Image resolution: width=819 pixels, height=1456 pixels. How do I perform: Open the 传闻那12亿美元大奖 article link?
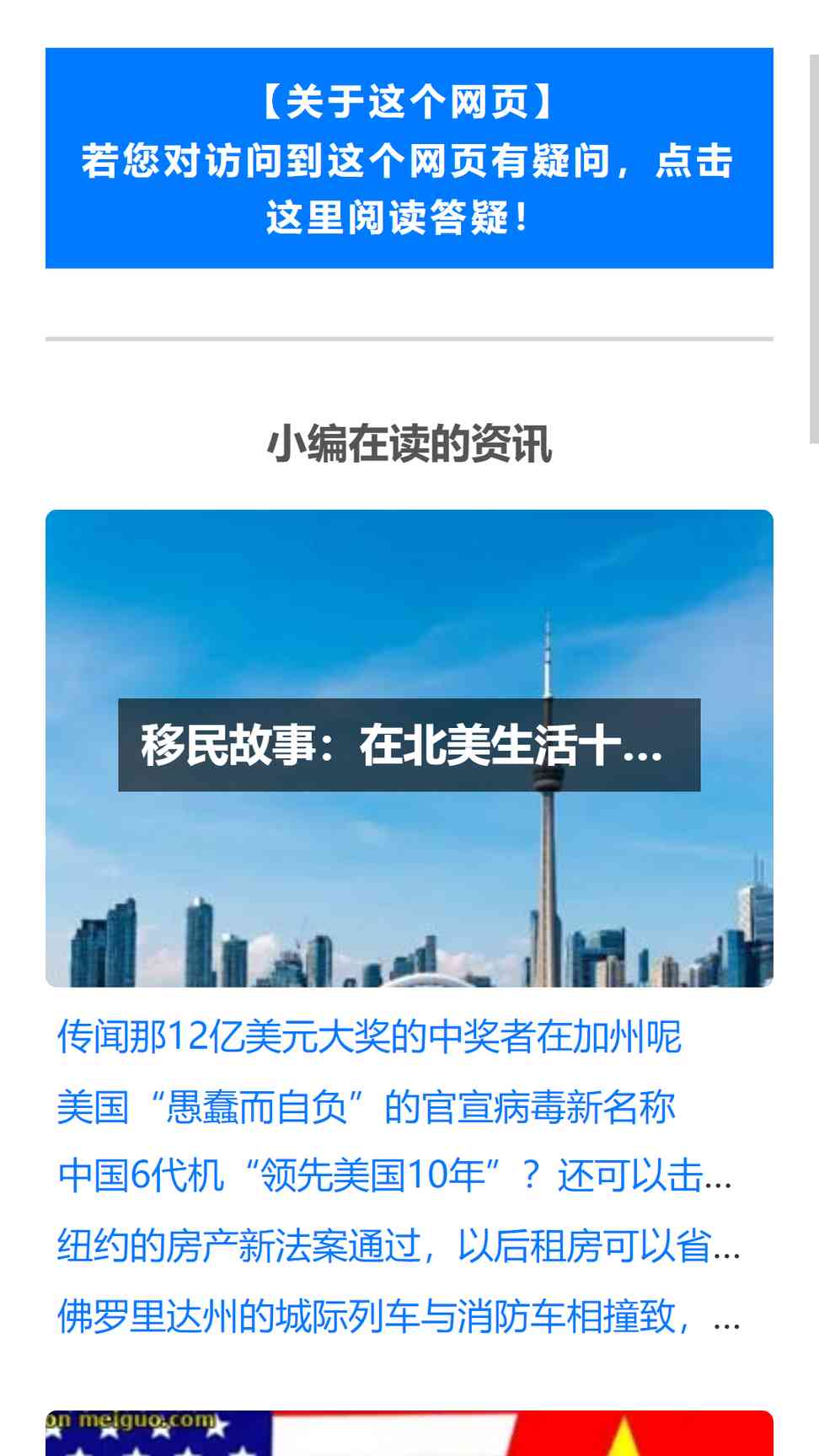(369, 1036)
